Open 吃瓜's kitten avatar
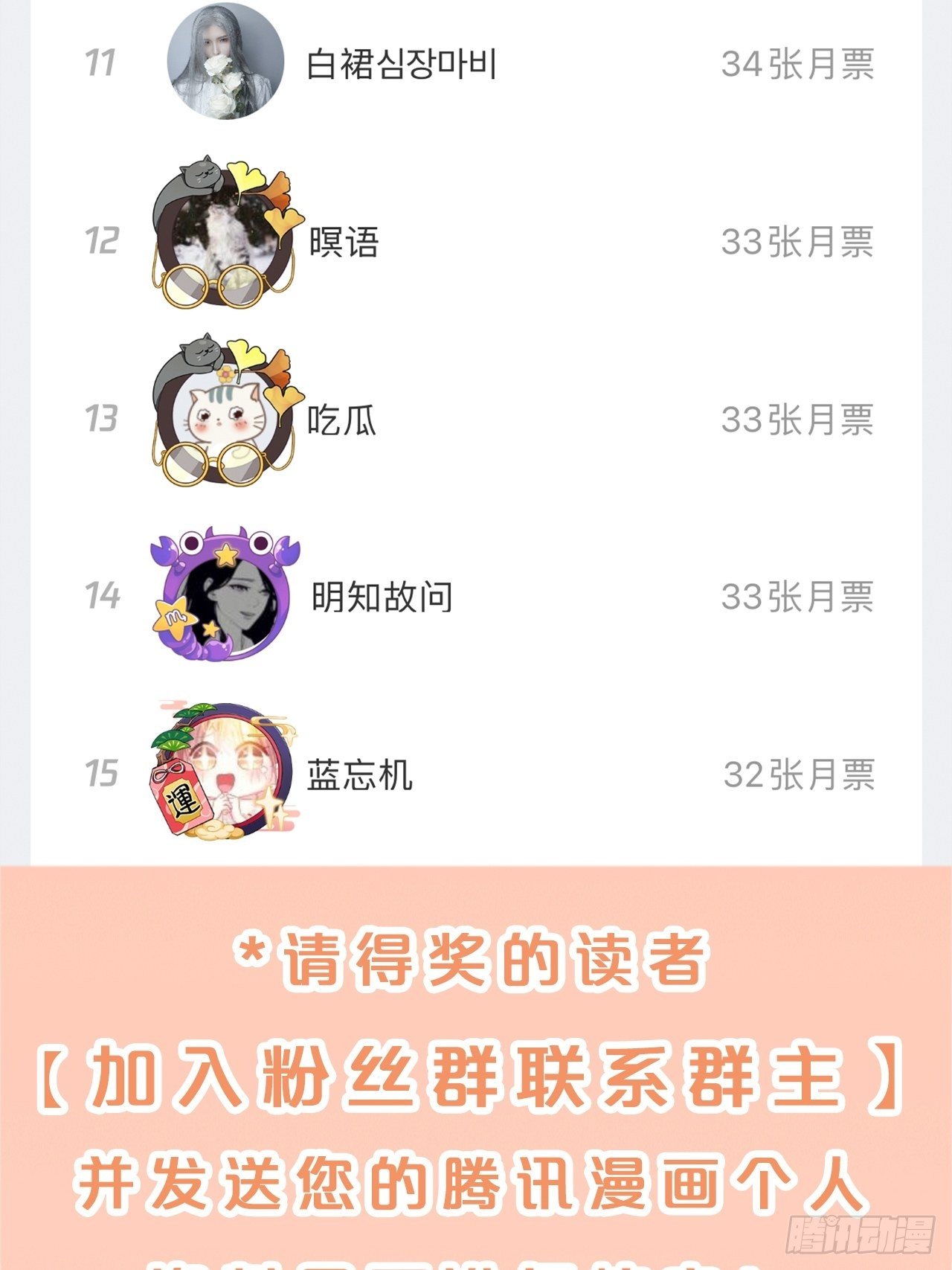The height and width of the screenshot is (1270, 952). tap(223, 417)
